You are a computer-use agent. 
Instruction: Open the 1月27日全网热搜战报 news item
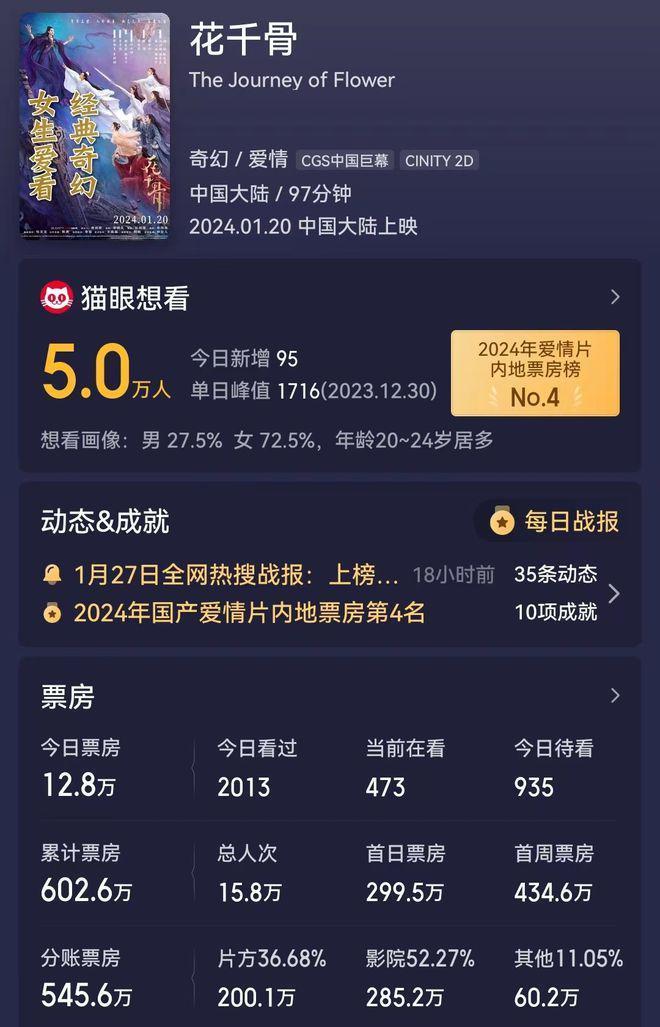coord(236,575)
